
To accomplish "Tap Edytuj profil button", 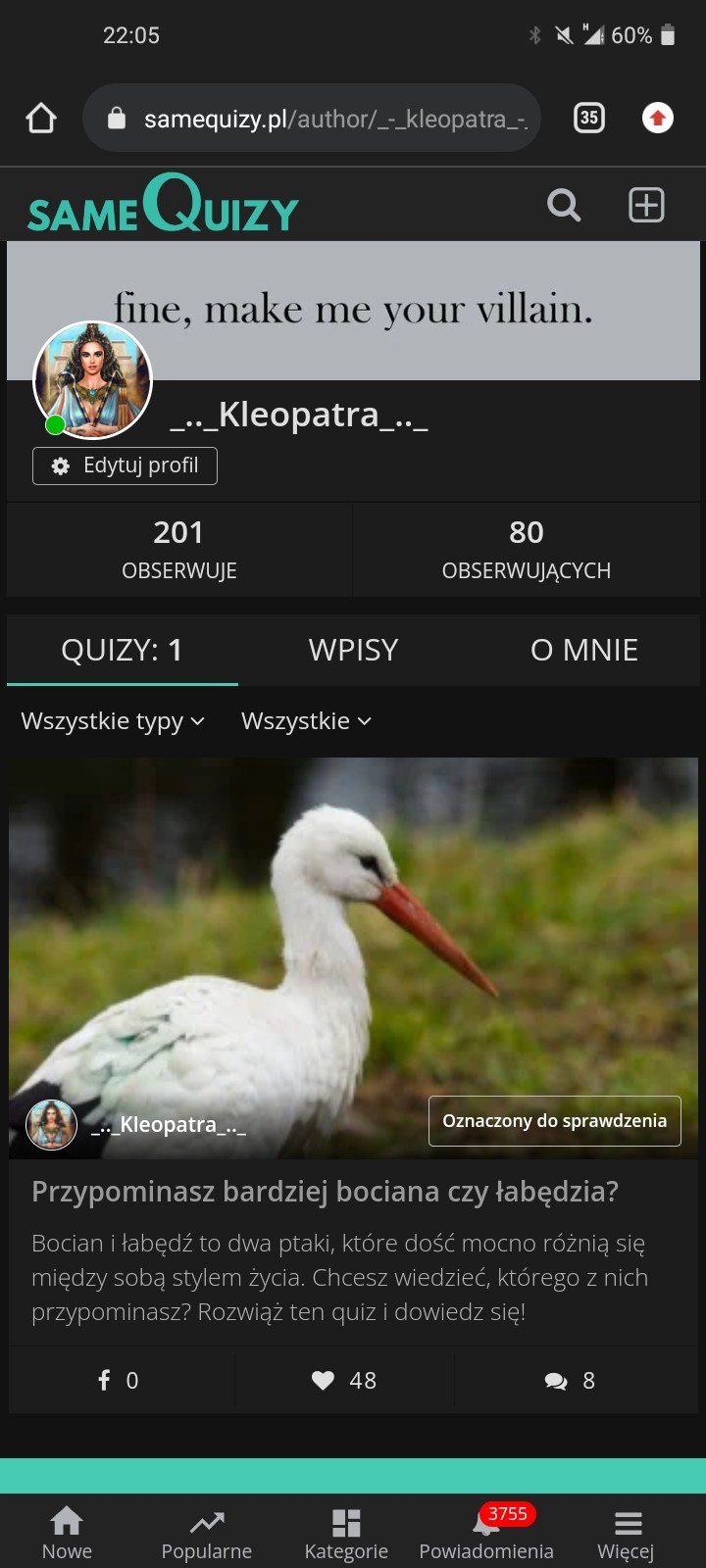I will click(x=126, y=465).
